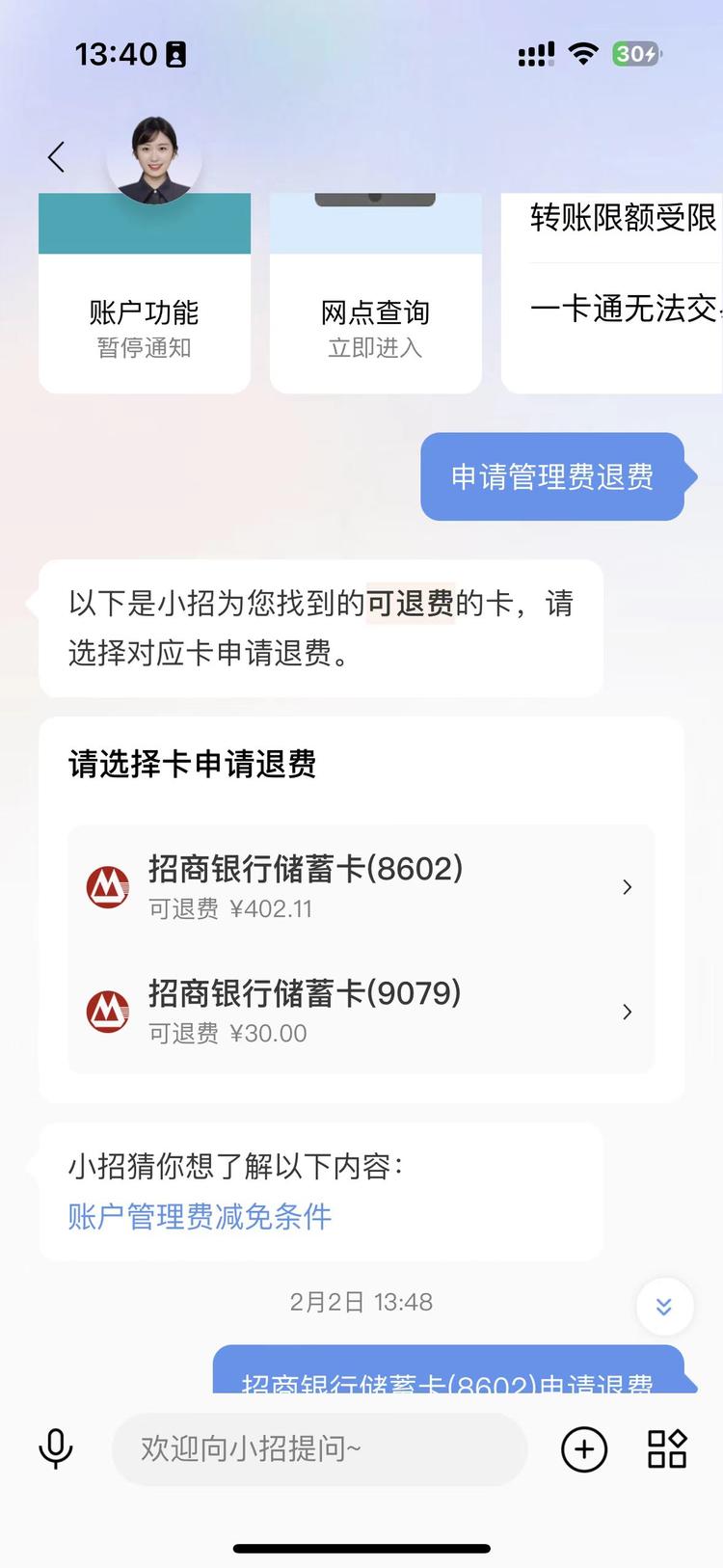Open the plus icon to add attachments
Viewport: 723px width, 1568px height.
[x=583, y=1449]
